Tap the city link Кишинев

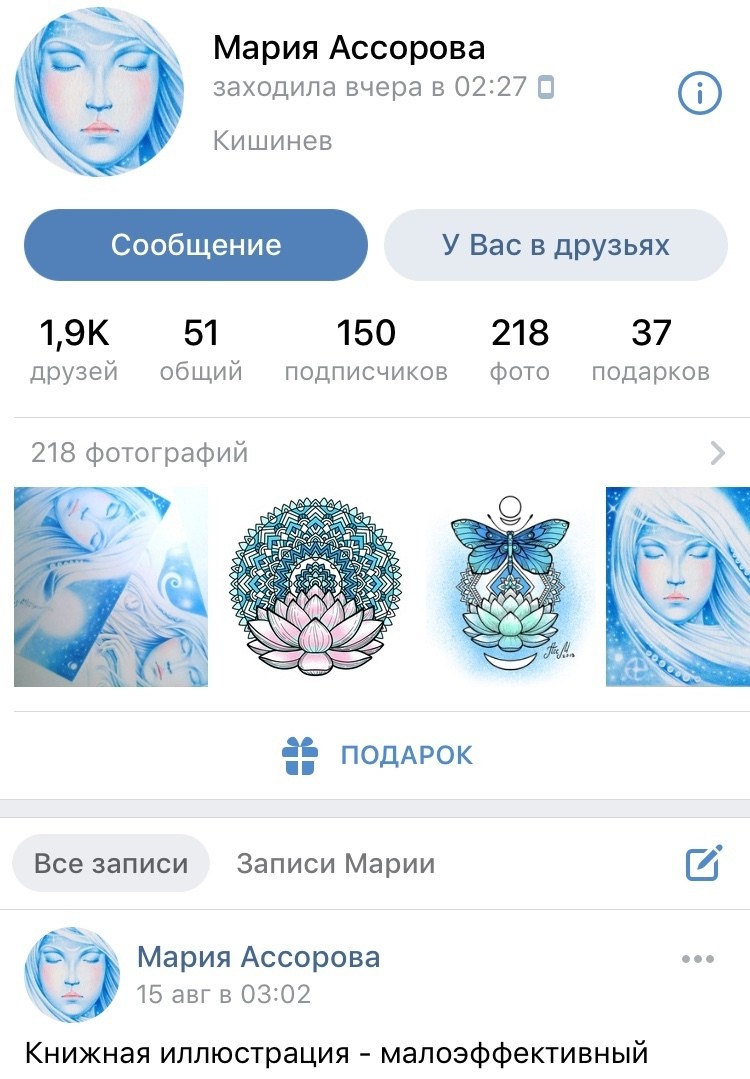tap(270, 140)
